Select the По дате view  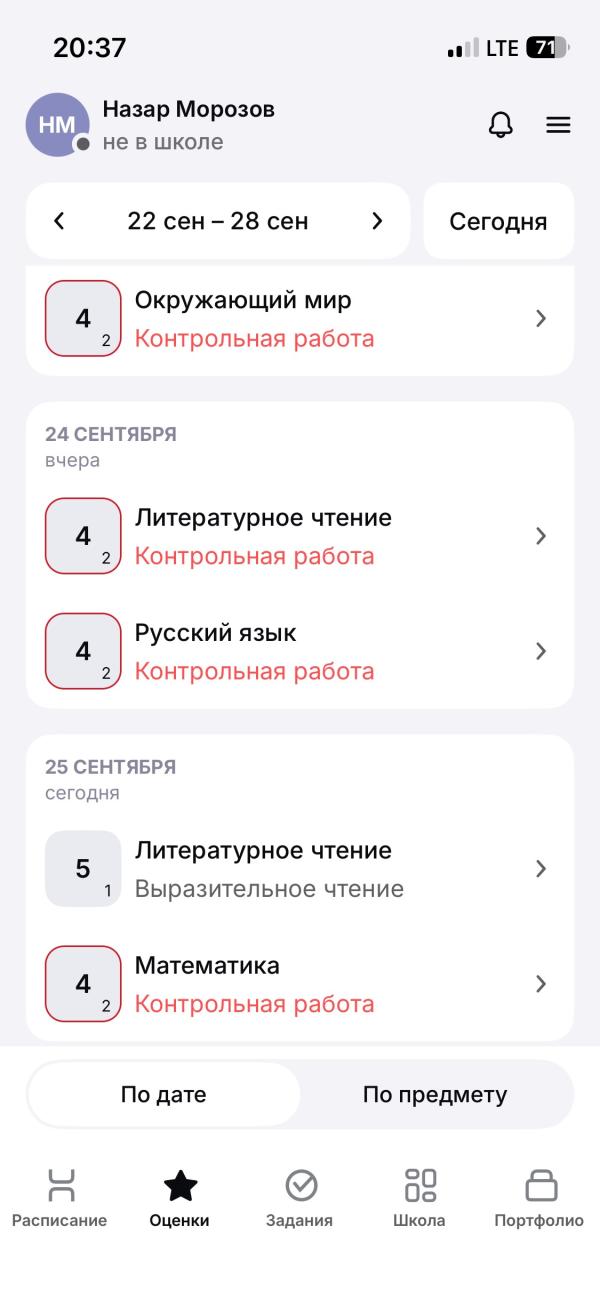click(x=164, y=1095)
